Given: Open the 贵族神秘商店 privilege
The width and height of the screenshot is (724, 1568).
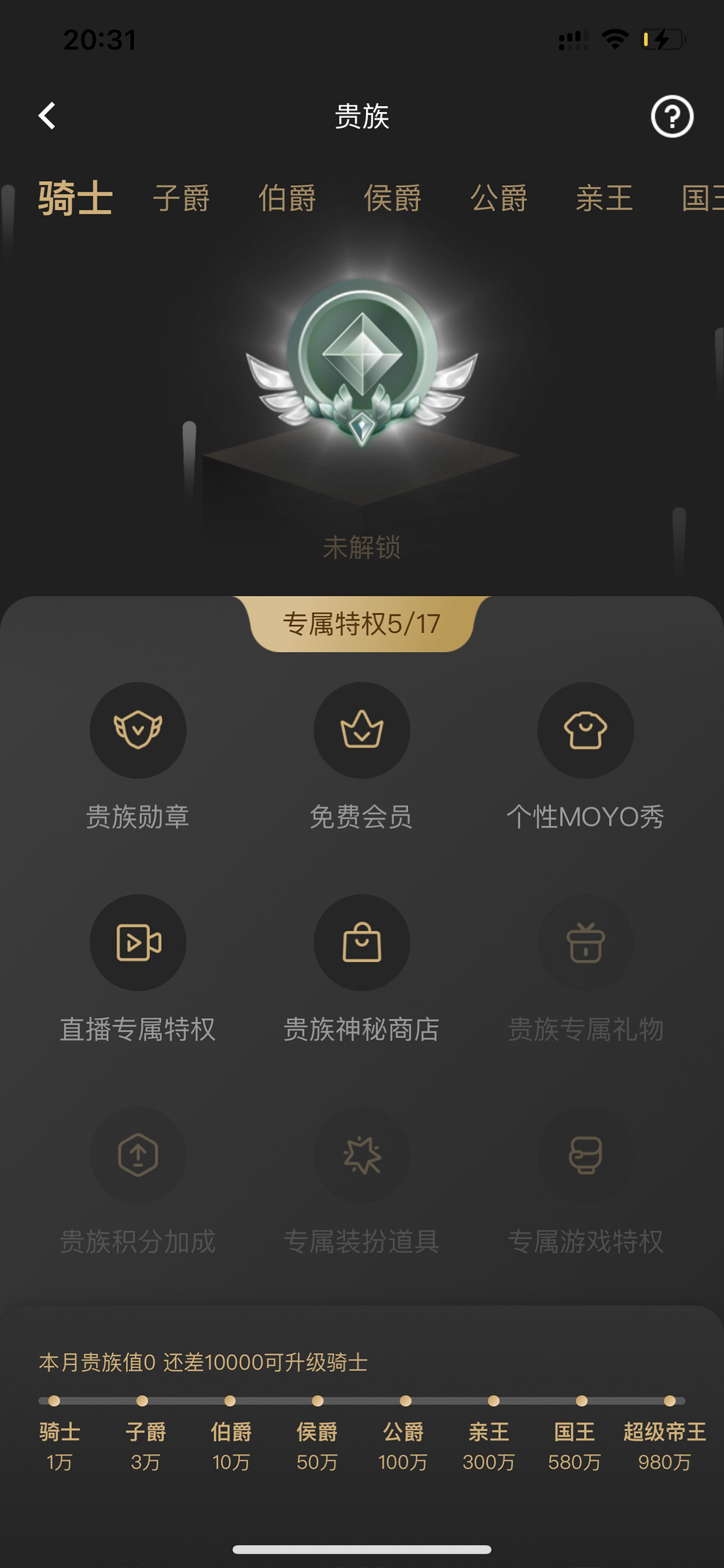Looking at the screenshot, I should [361, 969].
